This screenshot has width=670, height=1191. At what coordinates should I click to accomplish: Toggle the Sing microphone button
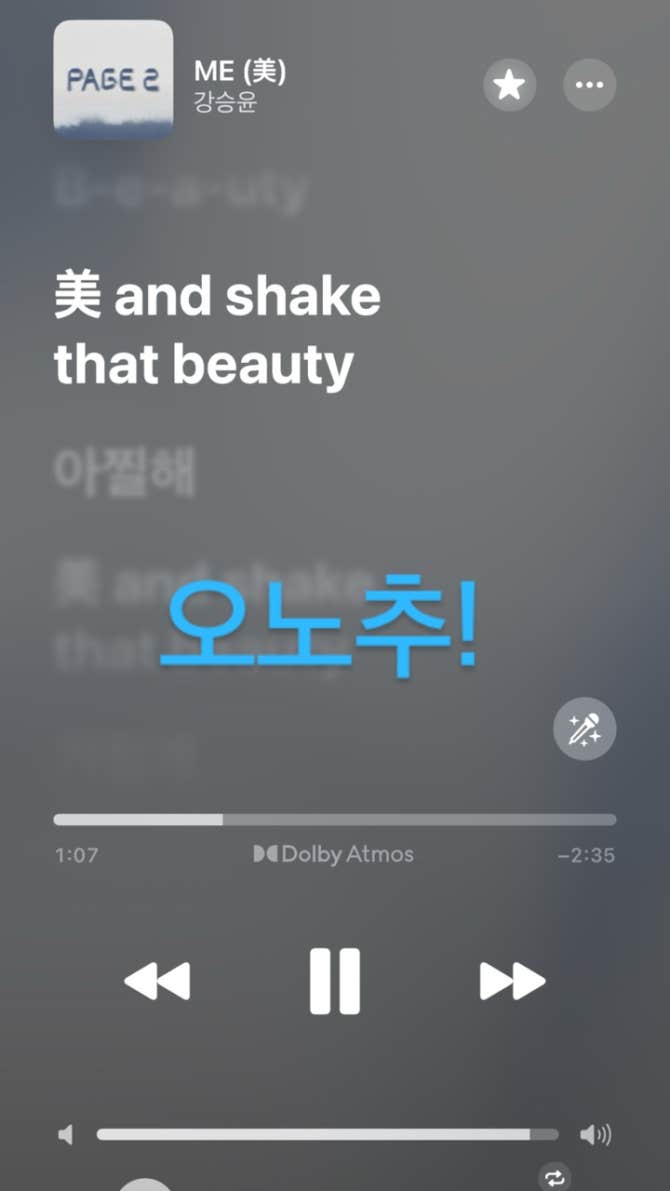coord(585,730)
